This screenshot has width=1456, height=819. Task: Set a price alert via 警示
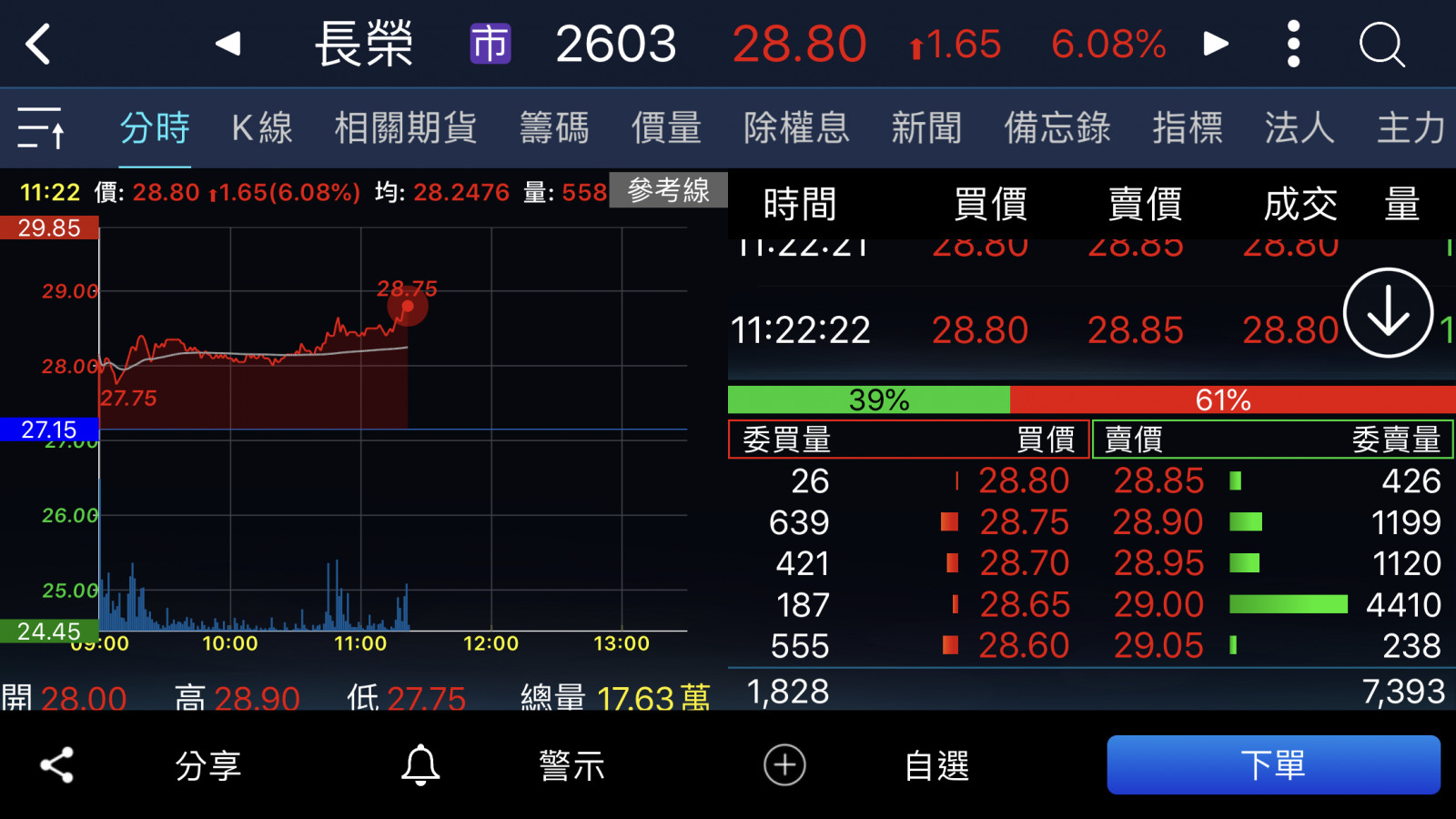click(x=571, y=765)
